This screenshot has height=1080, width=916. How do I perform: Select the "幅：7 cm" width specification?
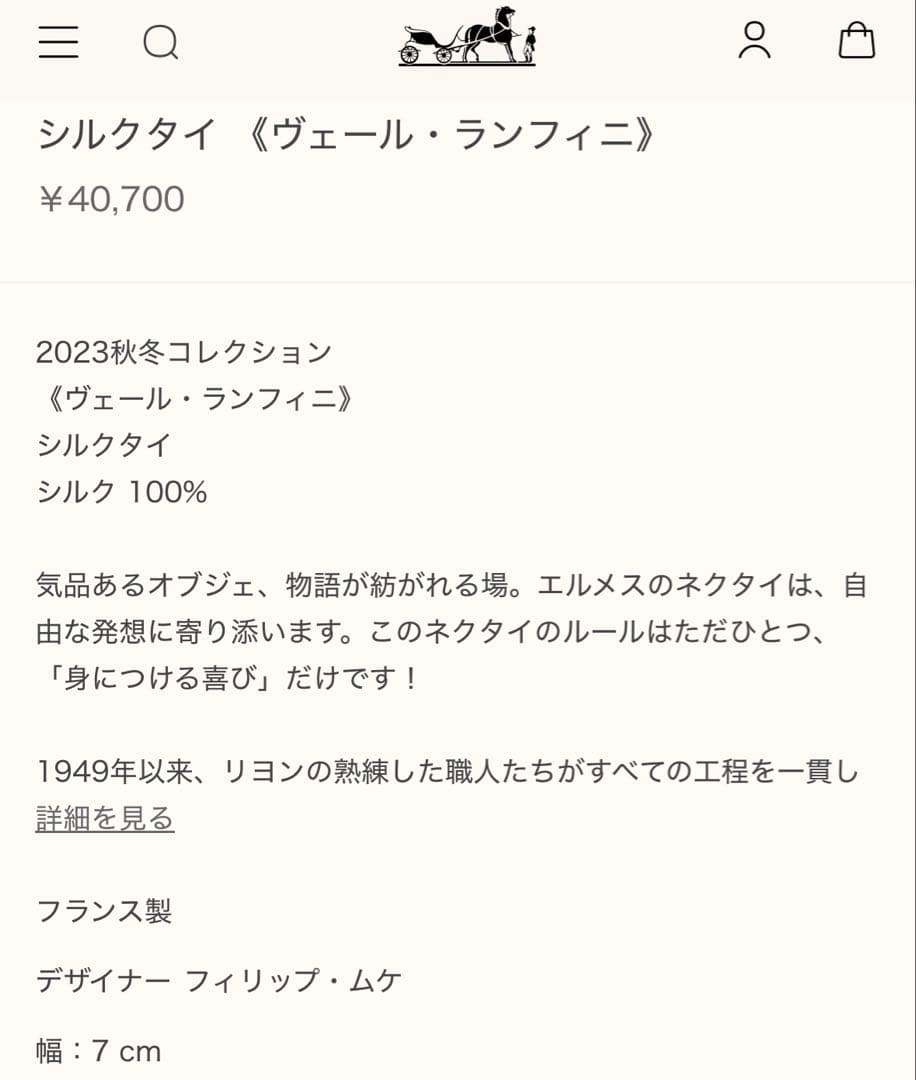coord(98,1051)
